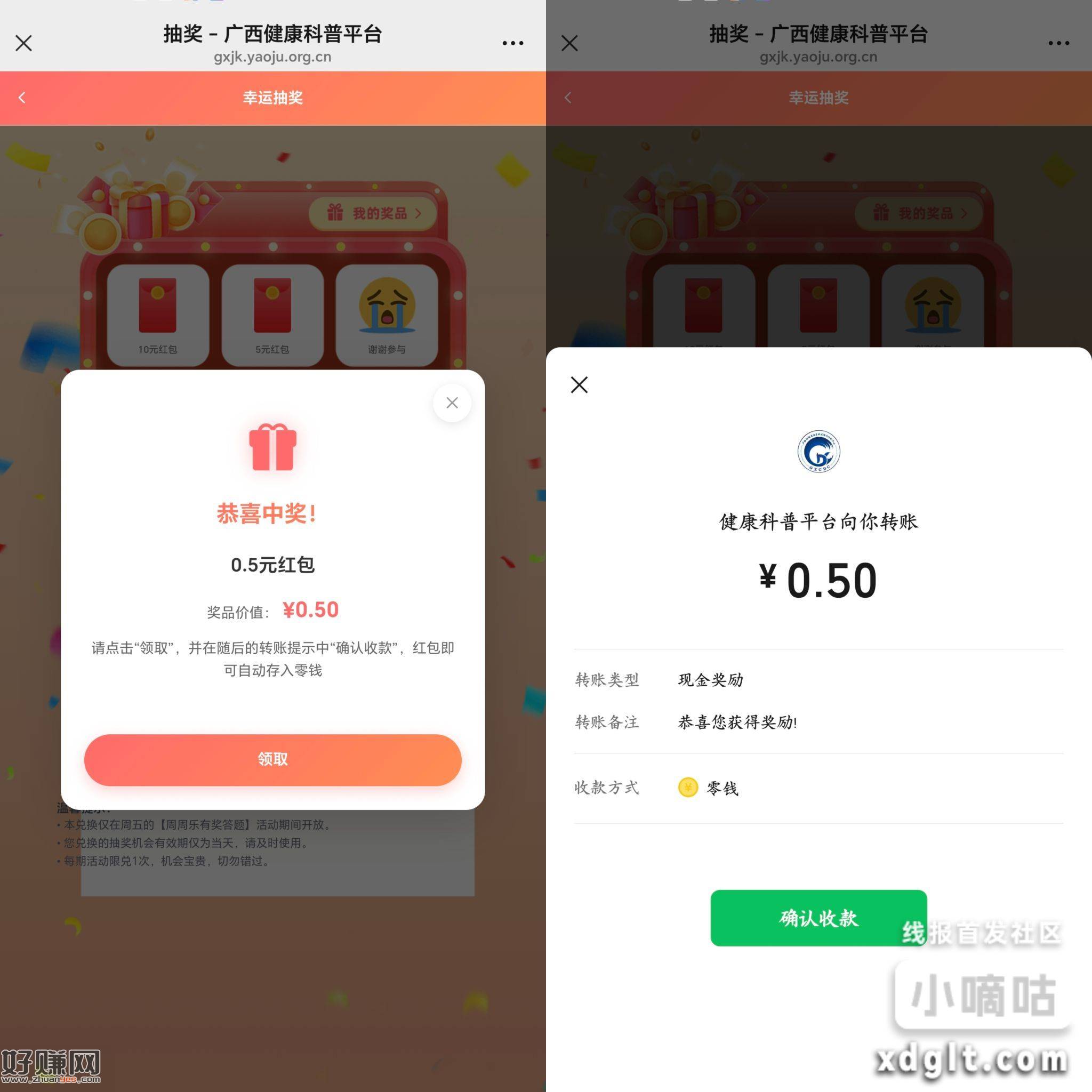Dismiss the 健康科普平台 transfer sheet
The image size is (1092, 1092).
pyautogui.click(x=579, y=385)
